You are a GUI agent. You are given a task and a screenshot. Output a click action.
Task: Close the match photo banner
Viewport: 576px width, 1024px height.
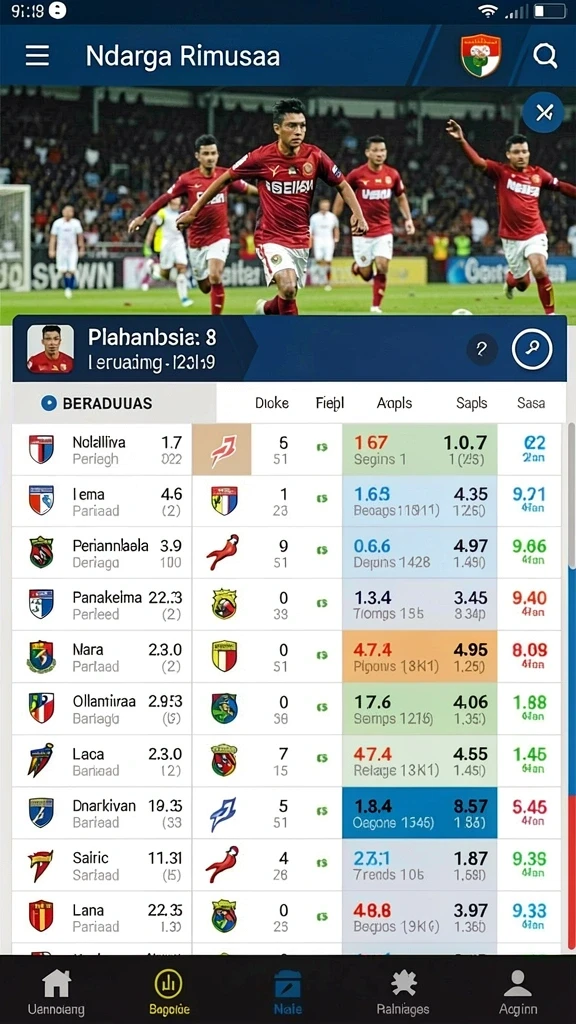tap(543, 113)
